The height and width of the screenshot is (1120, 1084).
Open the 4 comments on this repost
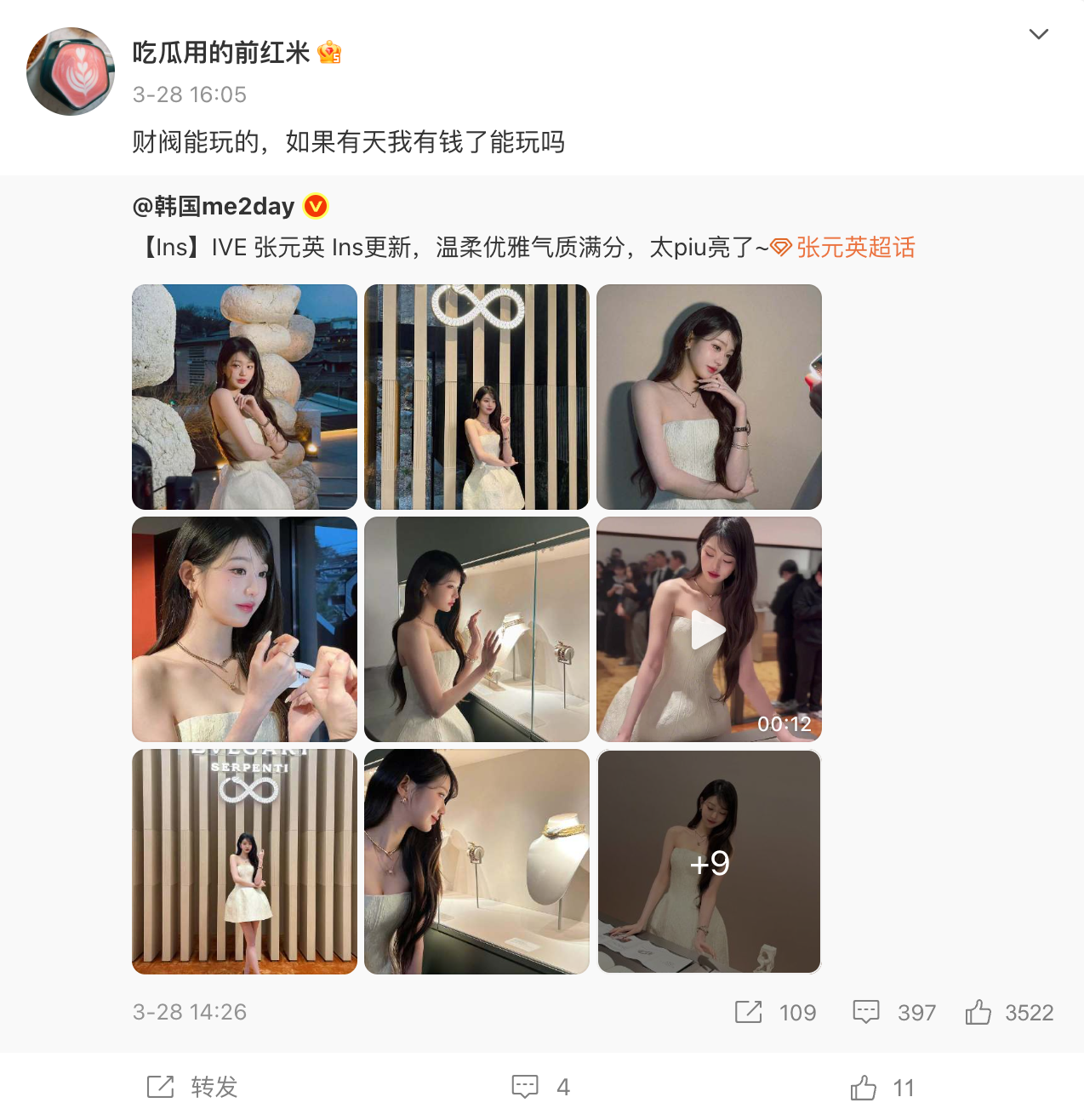(x=539, y=1087)
